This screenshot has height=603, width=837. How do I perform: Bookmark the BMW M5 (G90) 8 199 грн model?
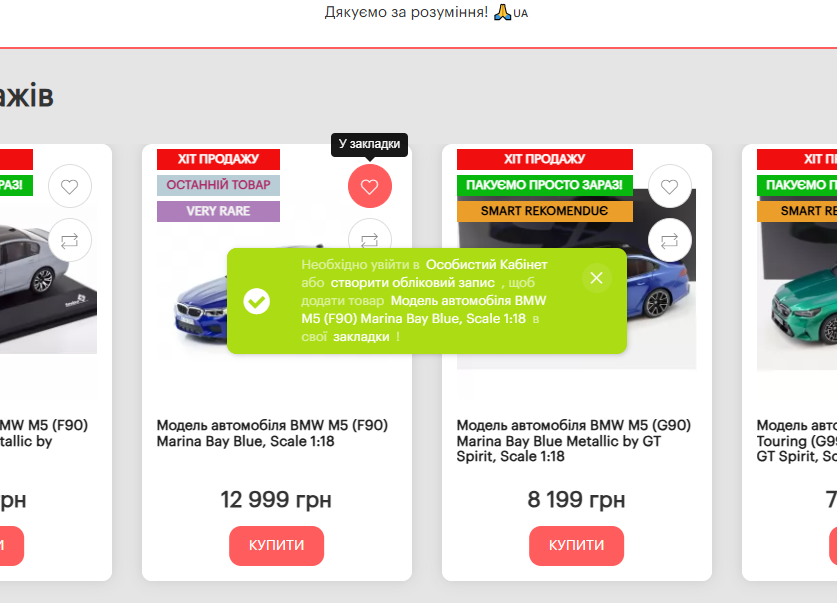[670, 186]
